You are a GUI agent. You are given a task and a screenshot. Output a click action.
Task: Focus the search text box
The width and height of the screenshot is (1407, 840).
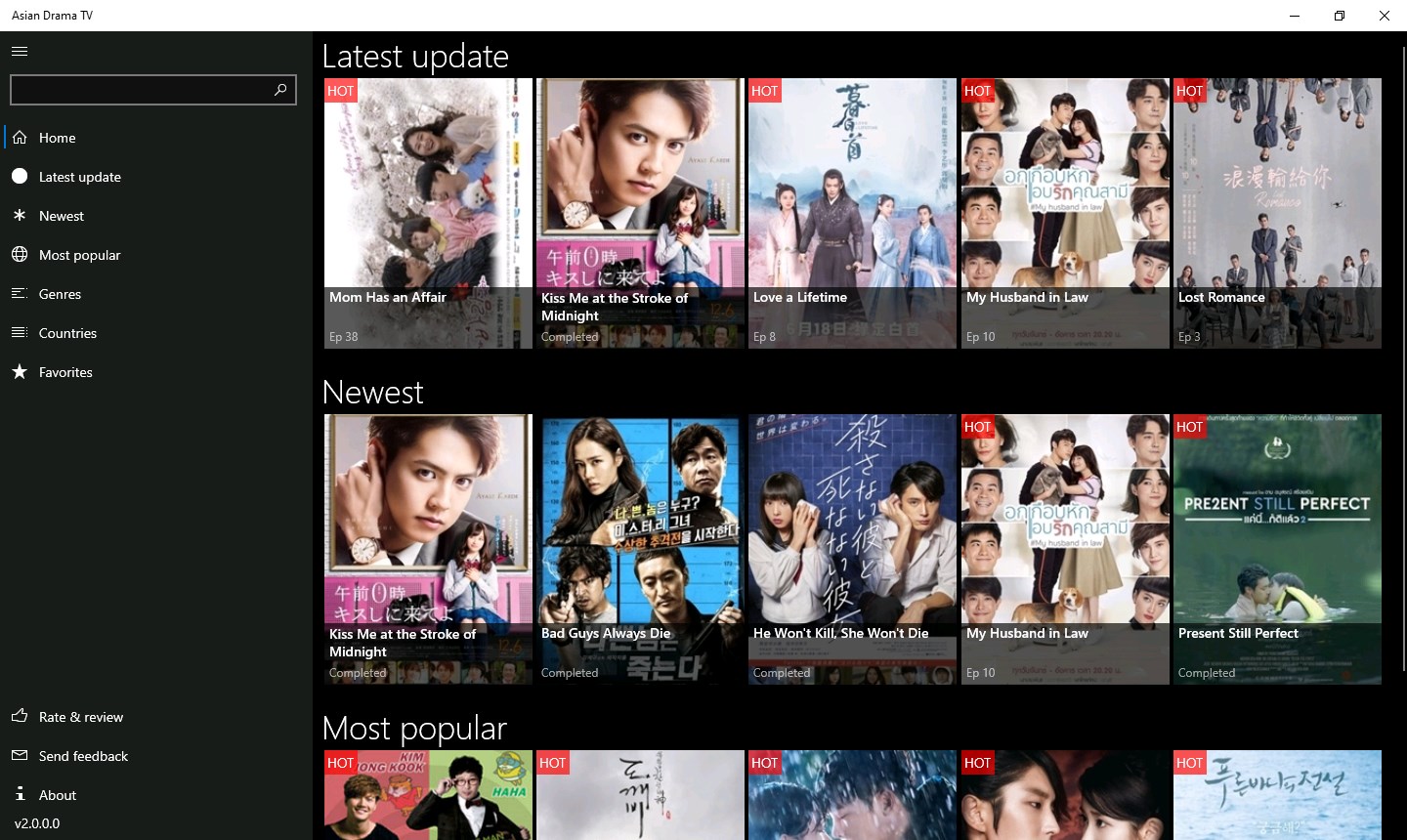tap(142, 90)
